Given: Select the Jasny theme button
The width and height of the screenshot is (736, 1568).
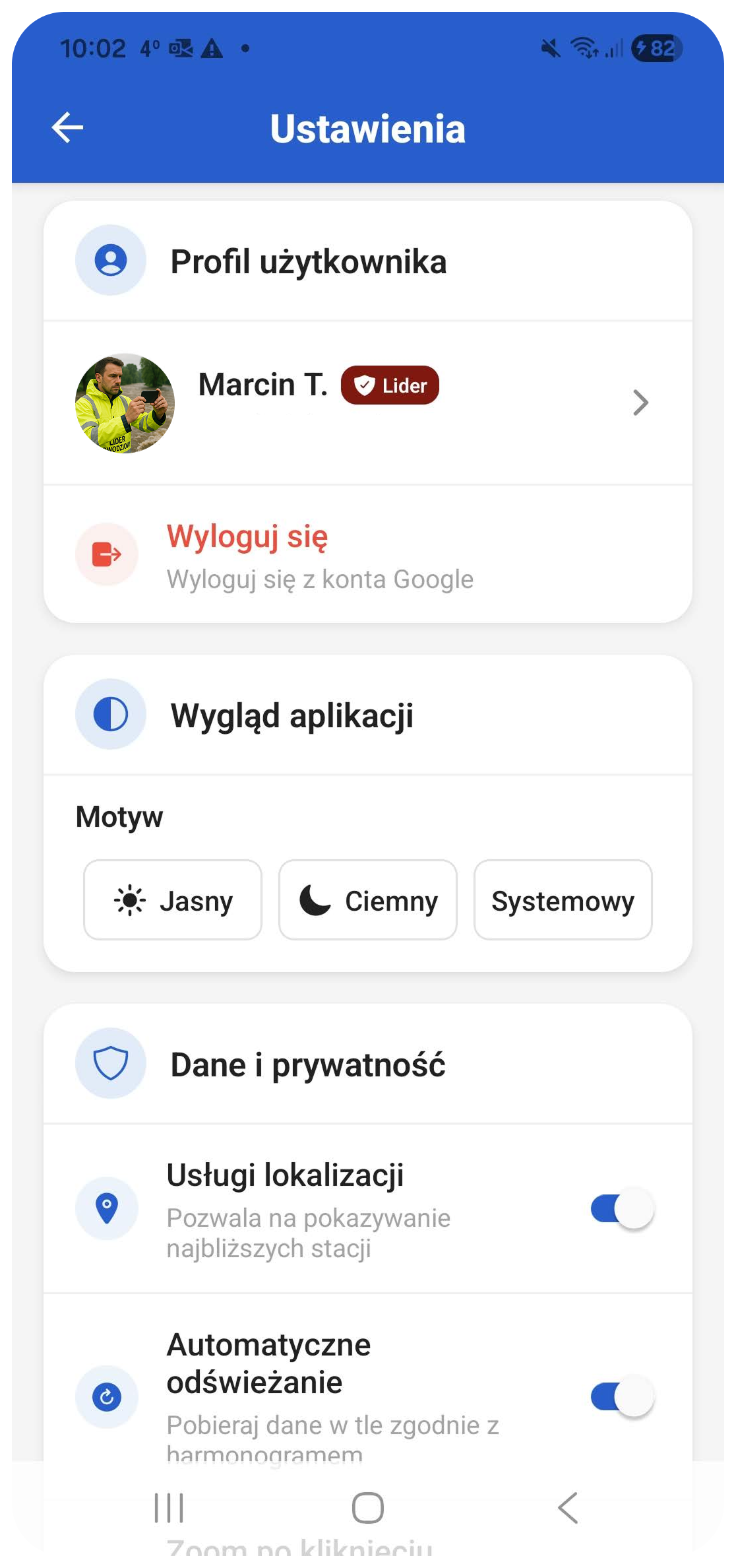Looking at the screenshot, I should point(173,900).
